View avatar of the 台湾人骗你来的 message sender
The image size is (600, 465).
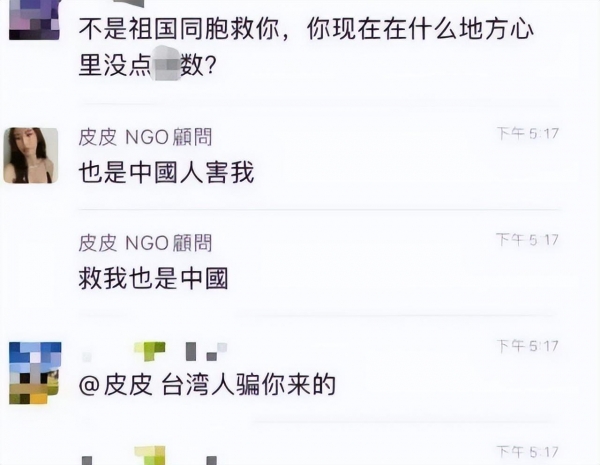tap(35, 372)
